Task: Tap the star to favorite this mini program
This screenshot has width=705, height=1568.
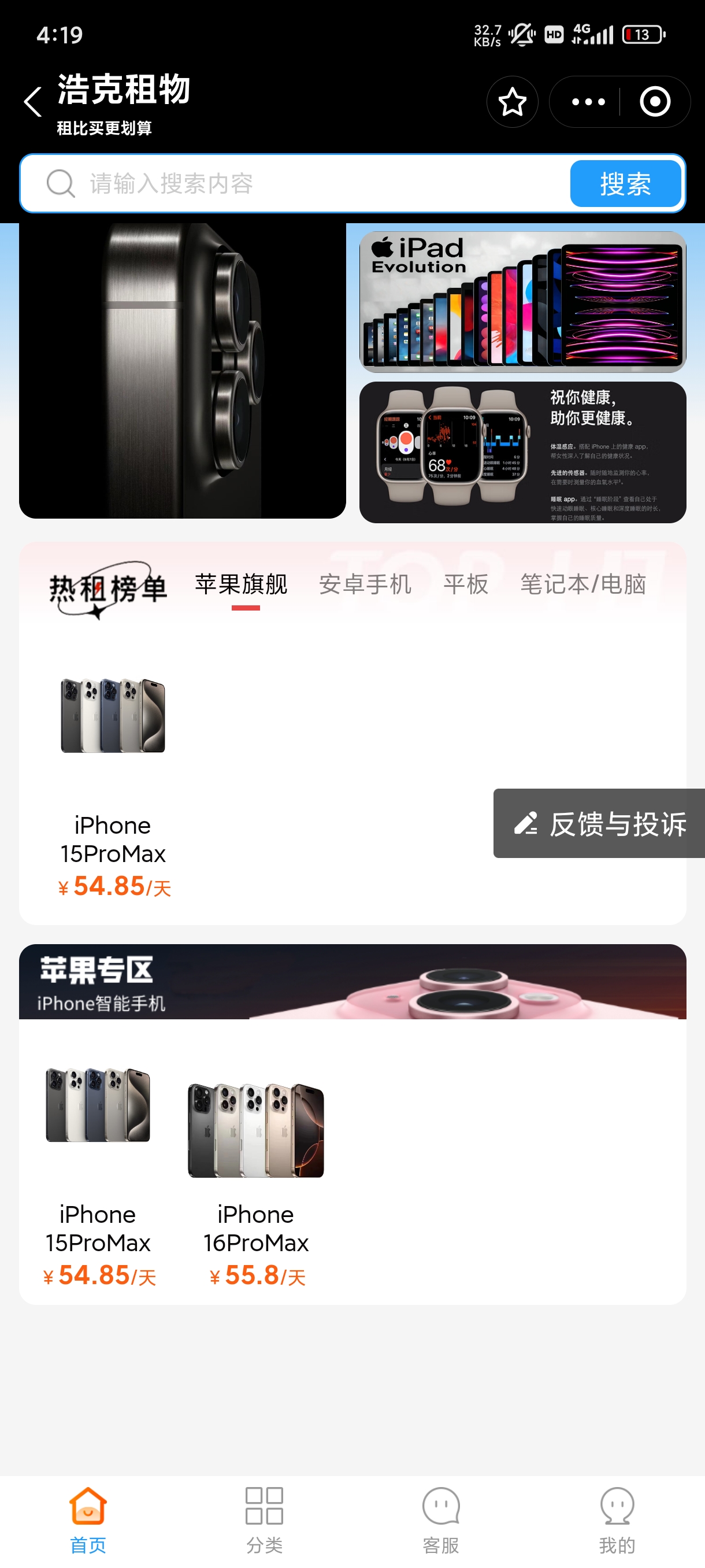Action: [512, 102]
